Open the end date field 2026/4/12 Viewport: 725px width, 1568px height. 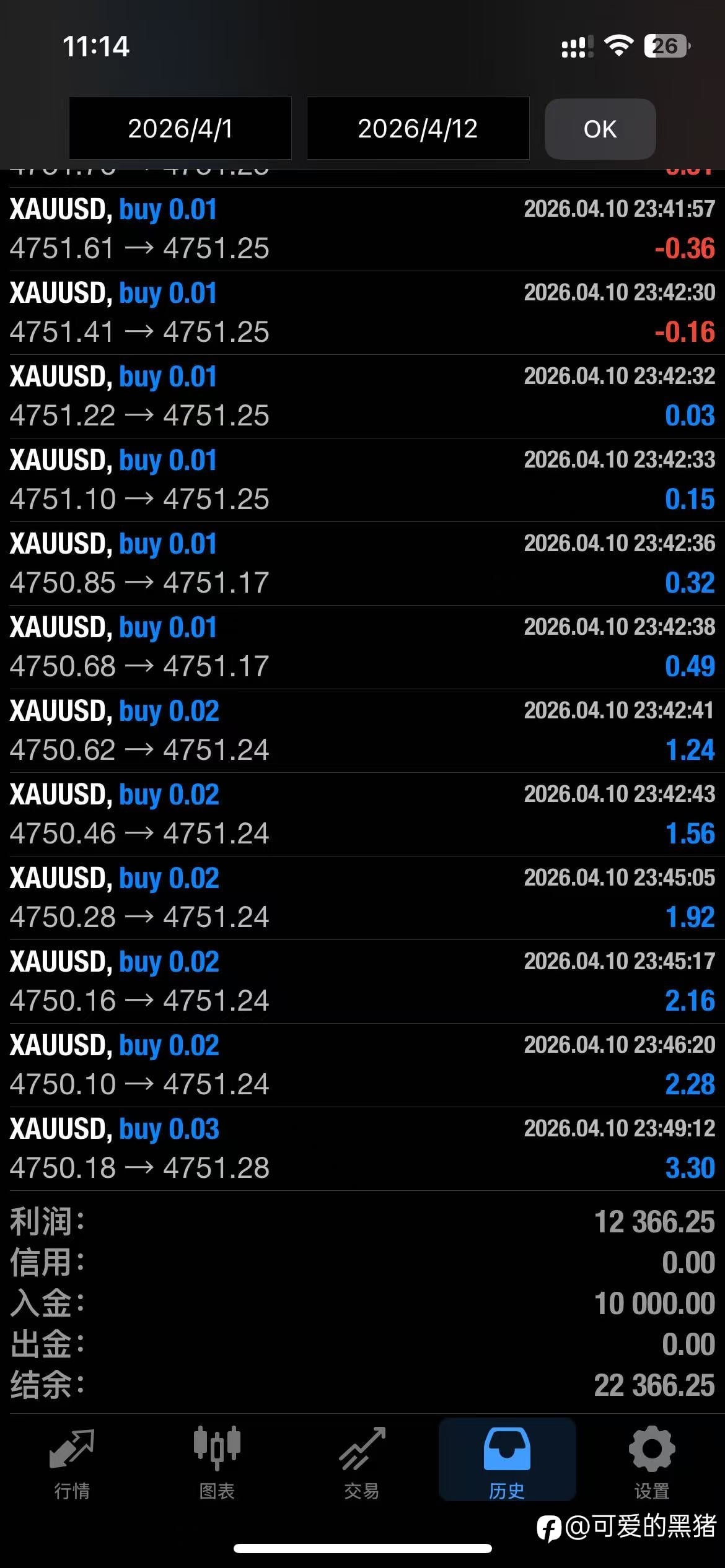click(x=418, y=128)
